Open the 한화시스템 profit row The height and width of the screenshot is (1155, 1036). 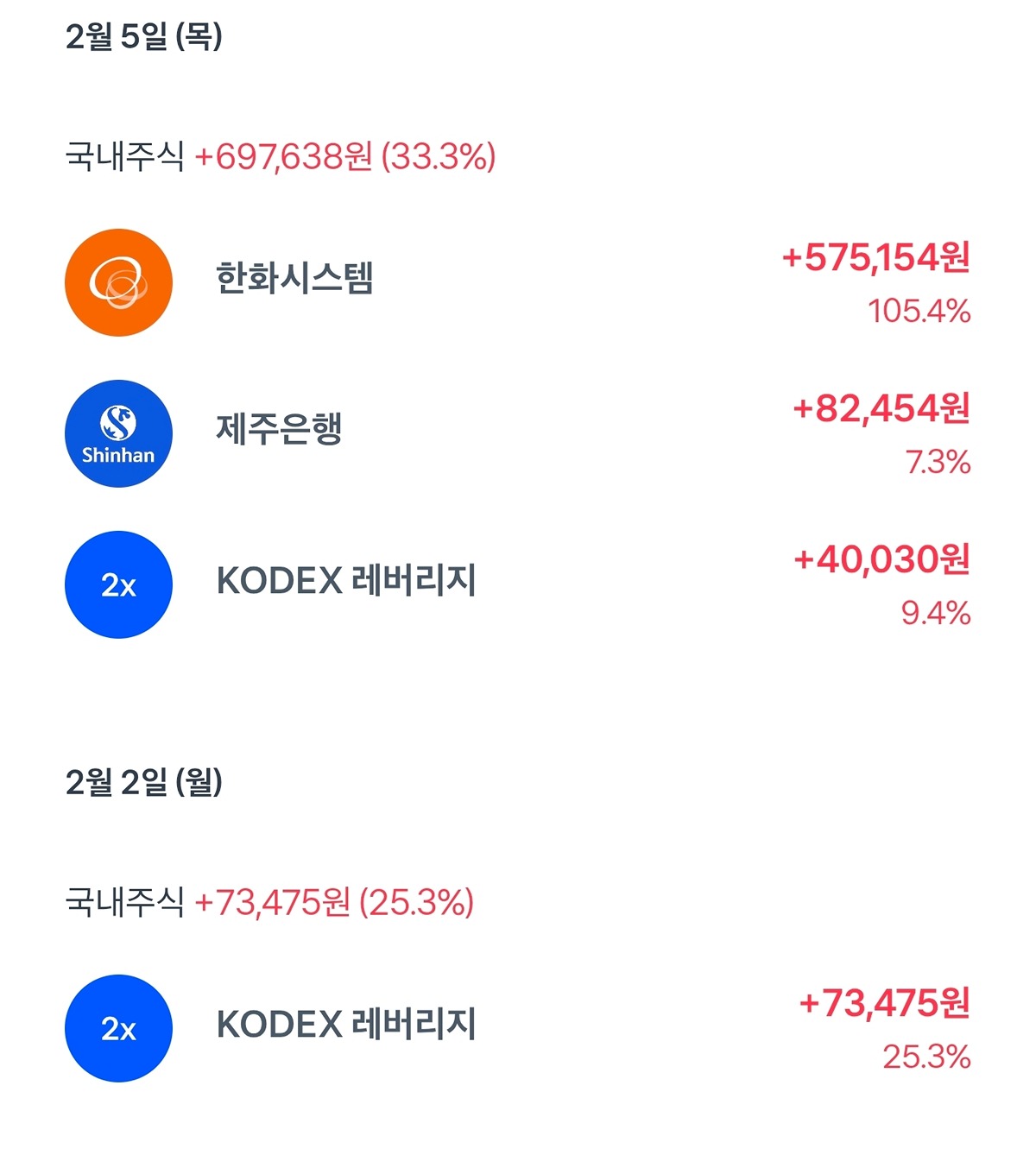click(x=518, y=282)
